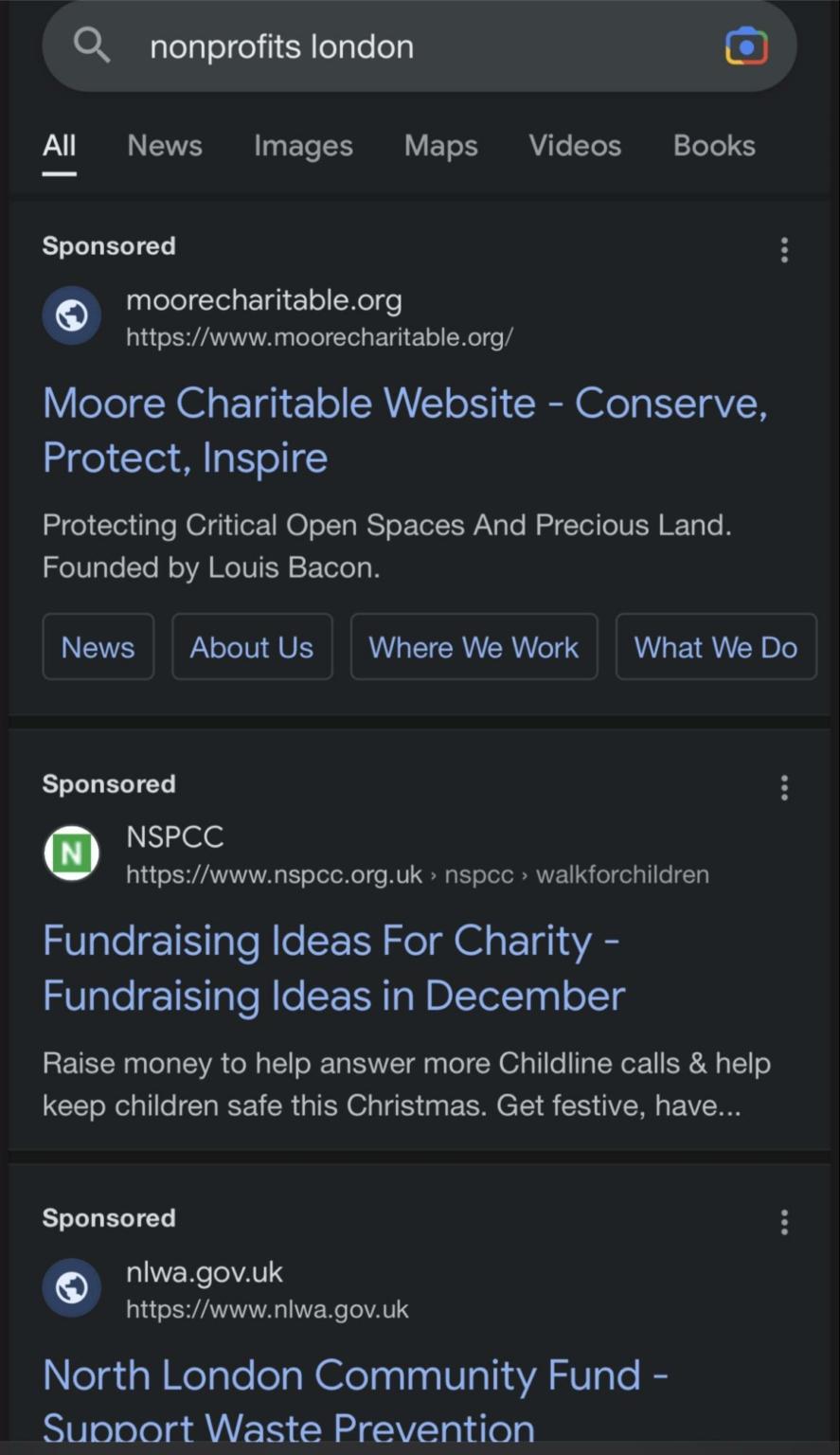Open overflow menu for moorecharitable.org ad
This screenshot has width=840, height=1455.
coord(784,250)
